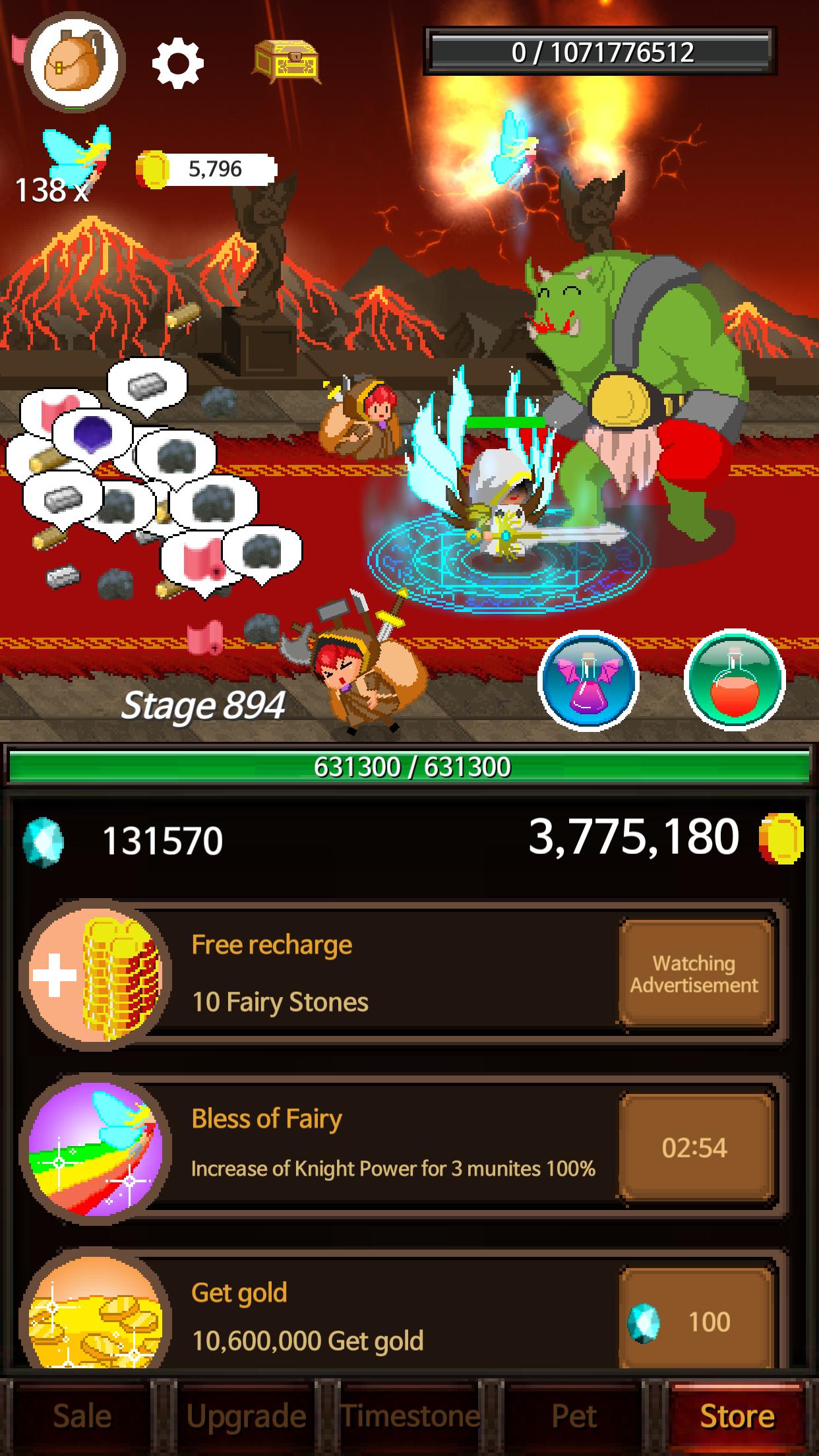Watch advertisement for free Fairy Stones
This screenshot has width=819, height=1456.
pos(694,974)
